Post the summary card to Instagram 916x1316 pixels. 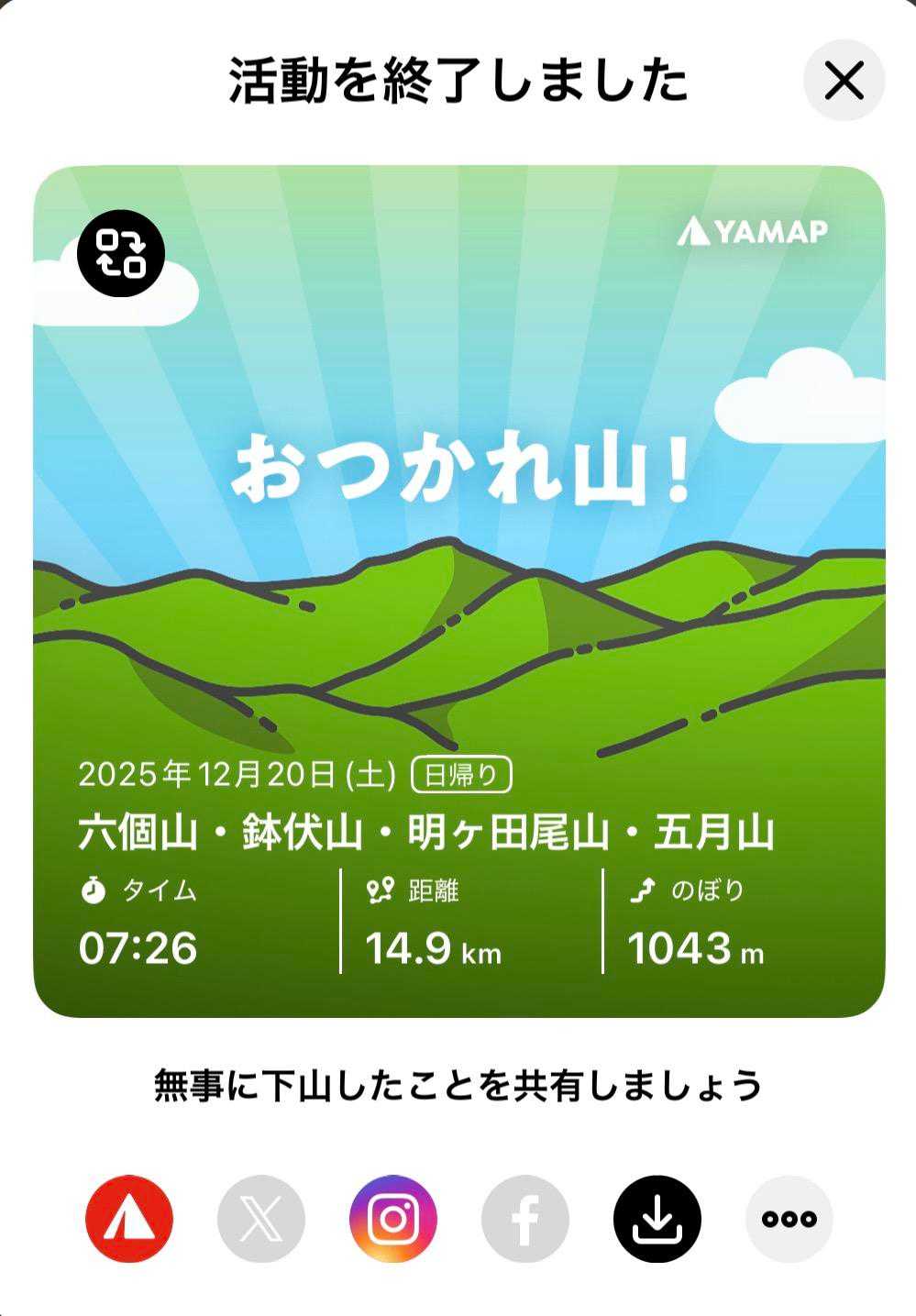tap(393, 1219)
